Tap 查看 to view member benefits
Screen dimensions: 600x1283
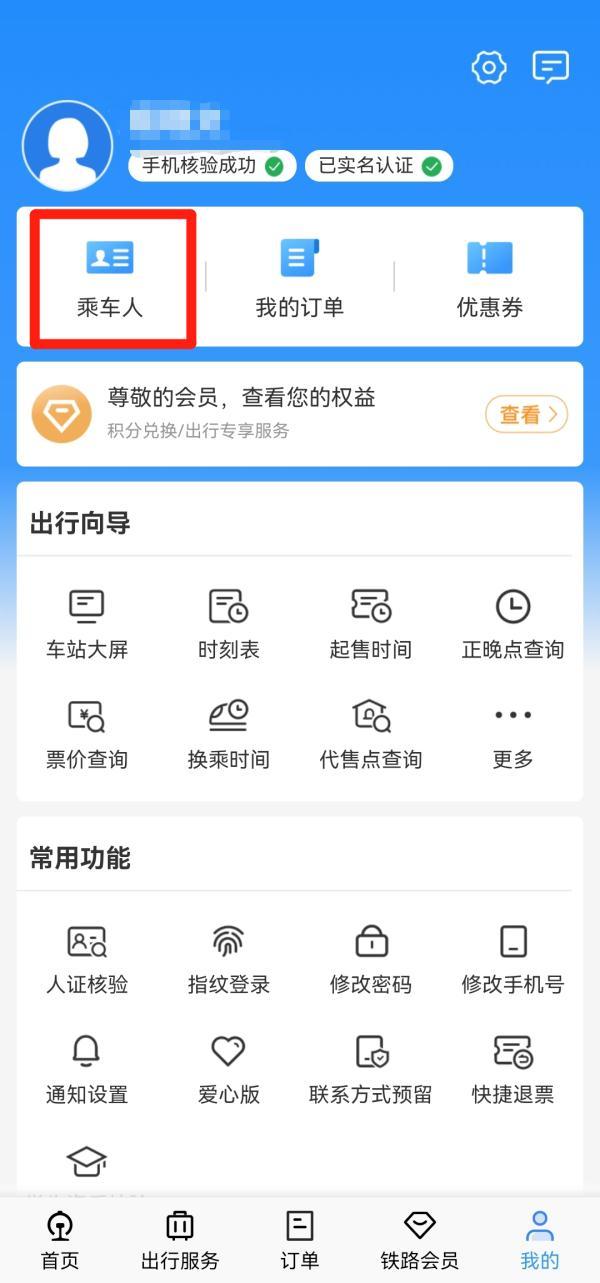526,415
